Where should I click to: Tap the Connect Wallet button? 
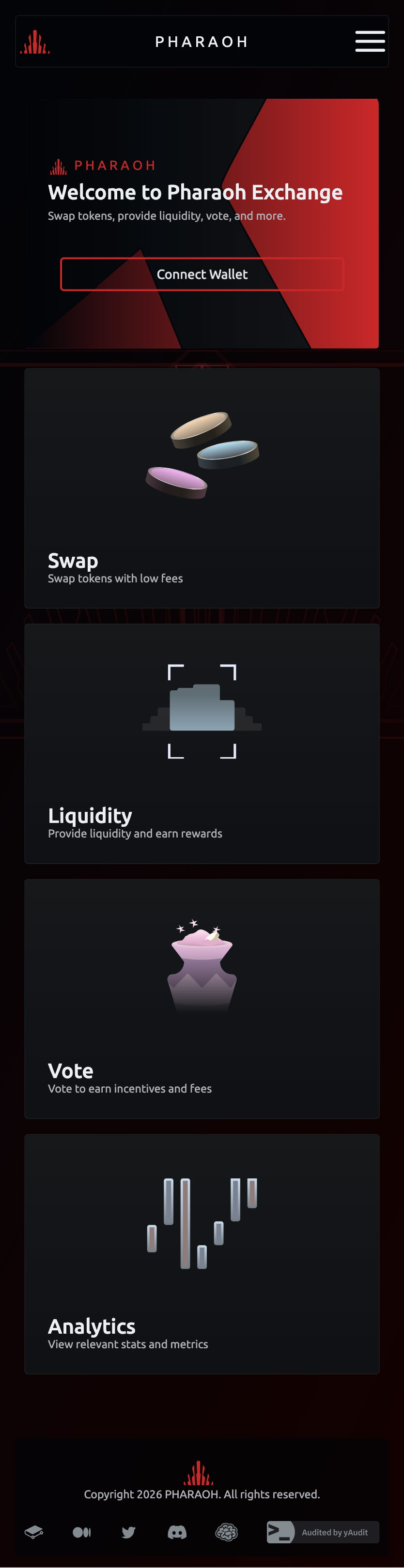point(202,274)
